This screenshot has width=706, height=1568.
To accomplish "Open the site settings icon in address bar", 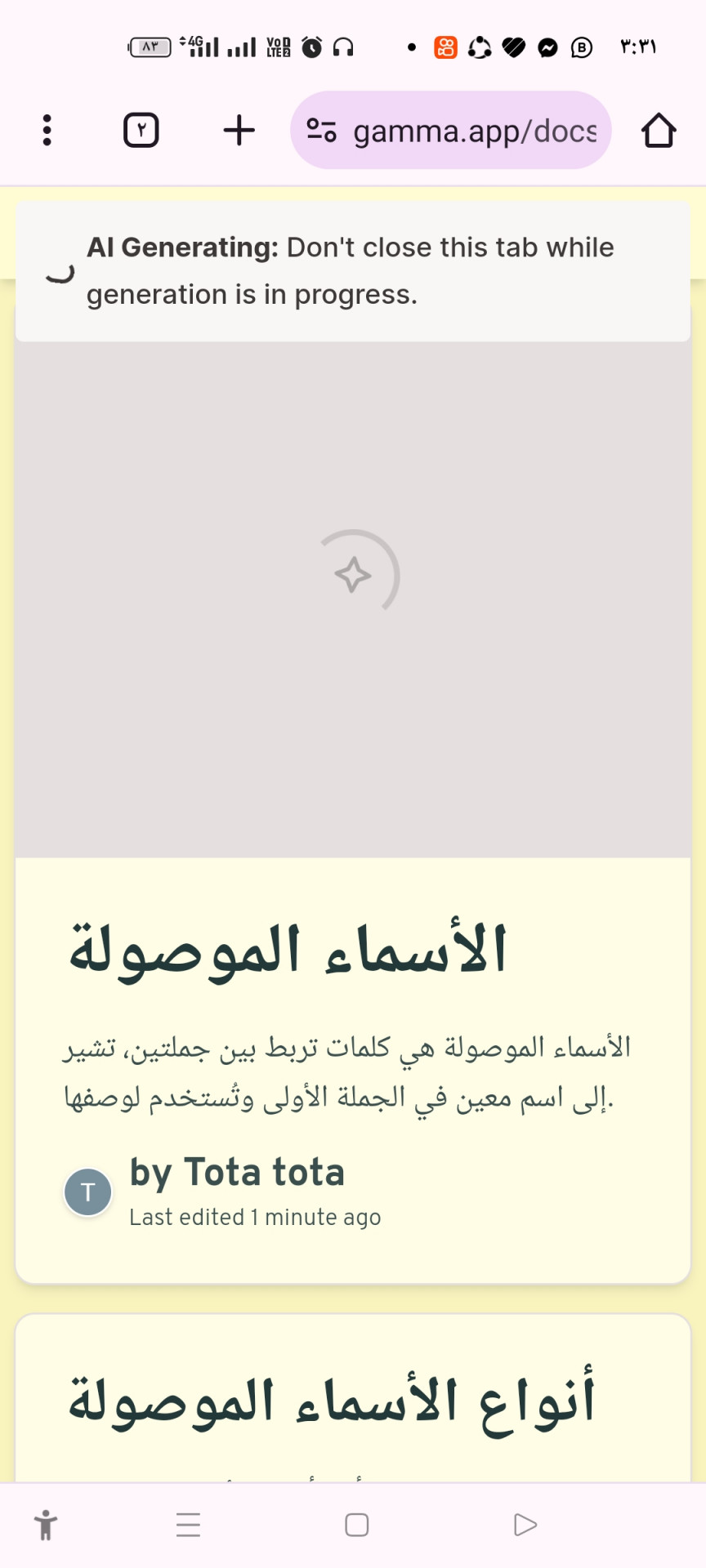I will [x=321, y=131].
